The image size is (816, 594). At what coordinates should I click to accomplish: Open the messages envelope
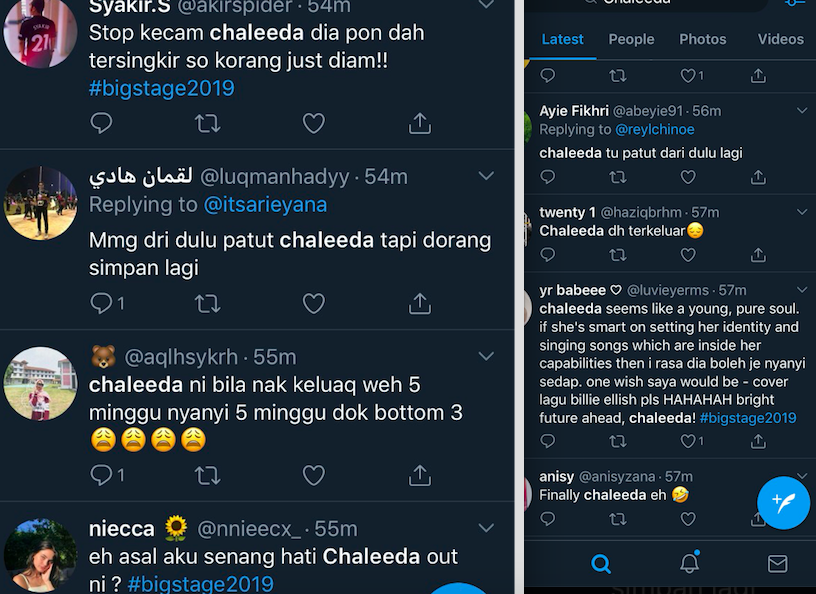[x=777, y=564]
